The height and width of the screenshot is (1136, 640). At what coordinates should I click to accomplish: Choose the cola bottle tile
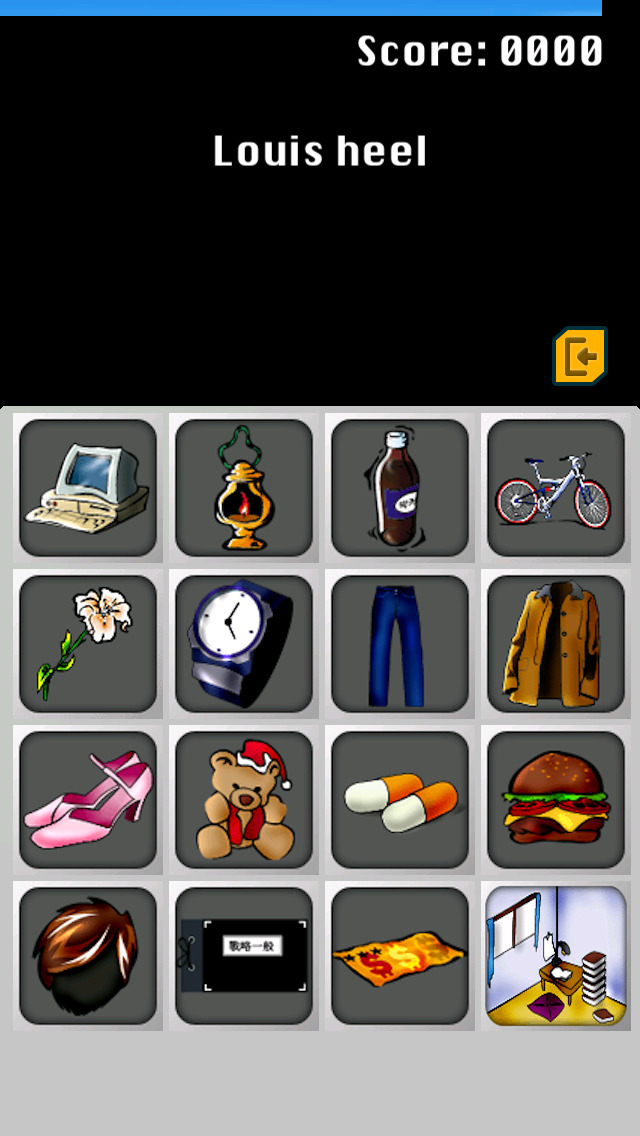(x=399, y=488)
